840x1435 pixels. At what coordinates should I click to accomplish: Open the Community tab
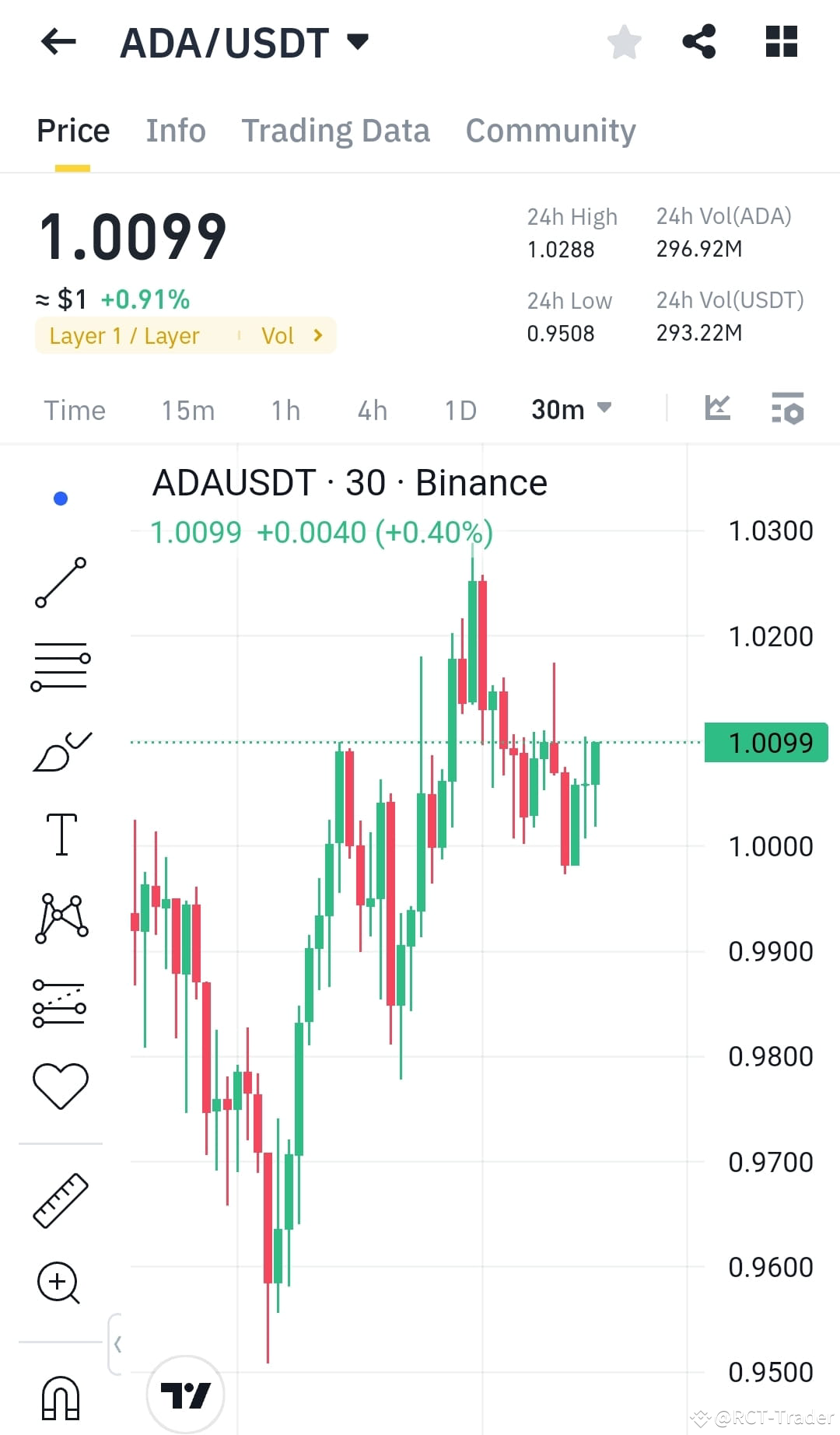pyautogui.click(x=550, y=130)
